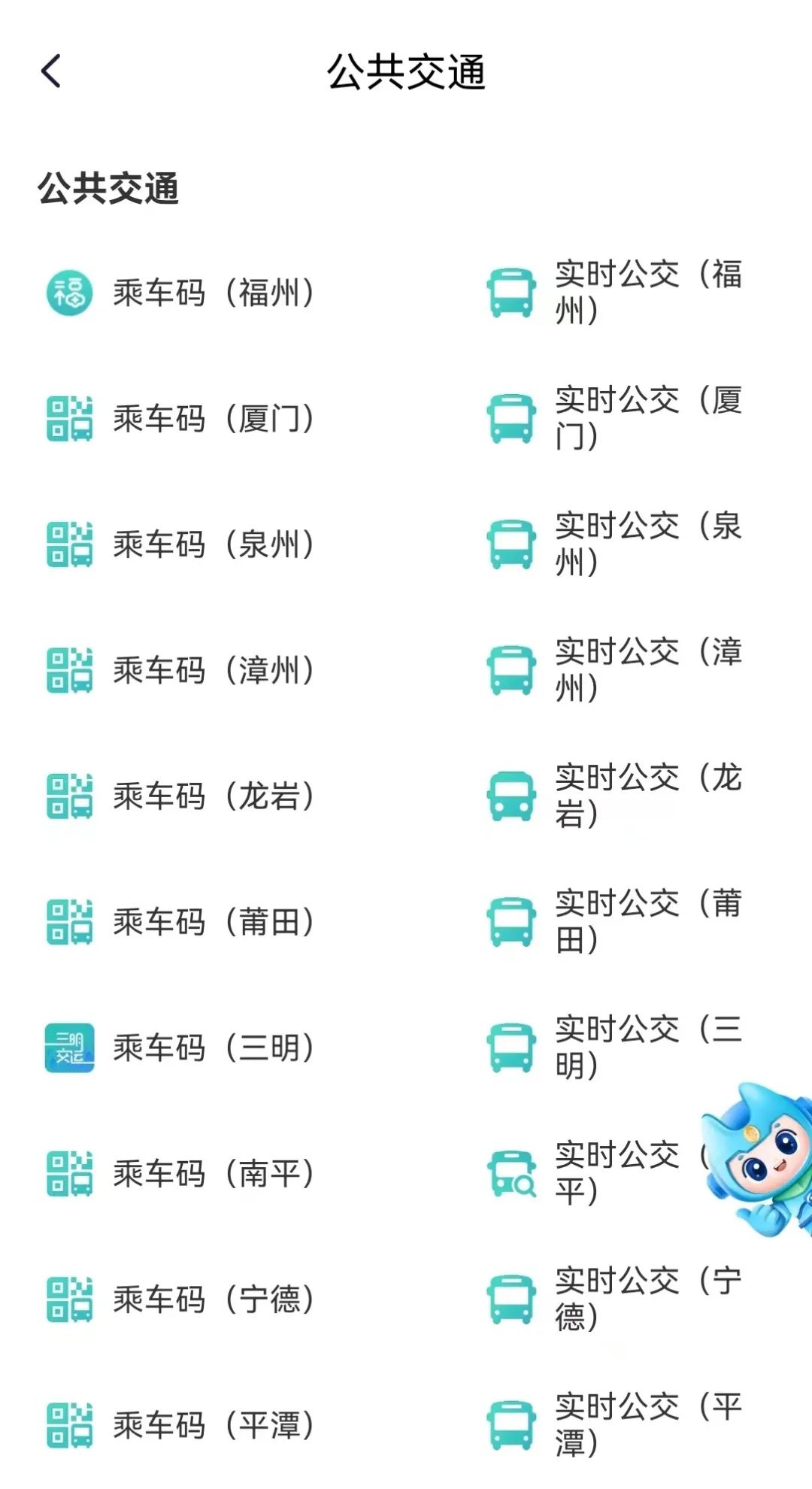Tap the bus icon beside 实时公交（龙岩）

511,796
